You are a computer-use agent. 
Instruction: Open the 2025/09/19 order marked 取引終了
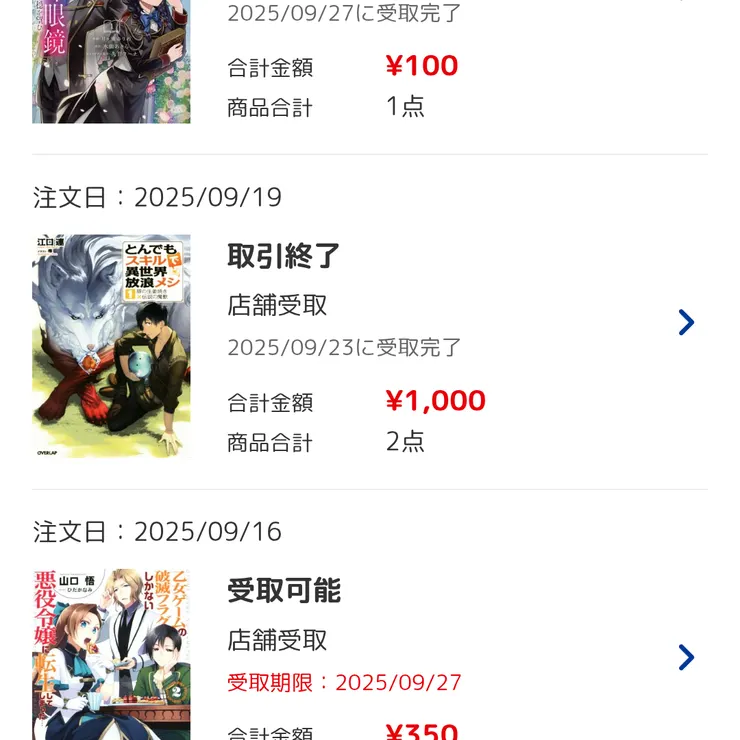pos(686,322)
